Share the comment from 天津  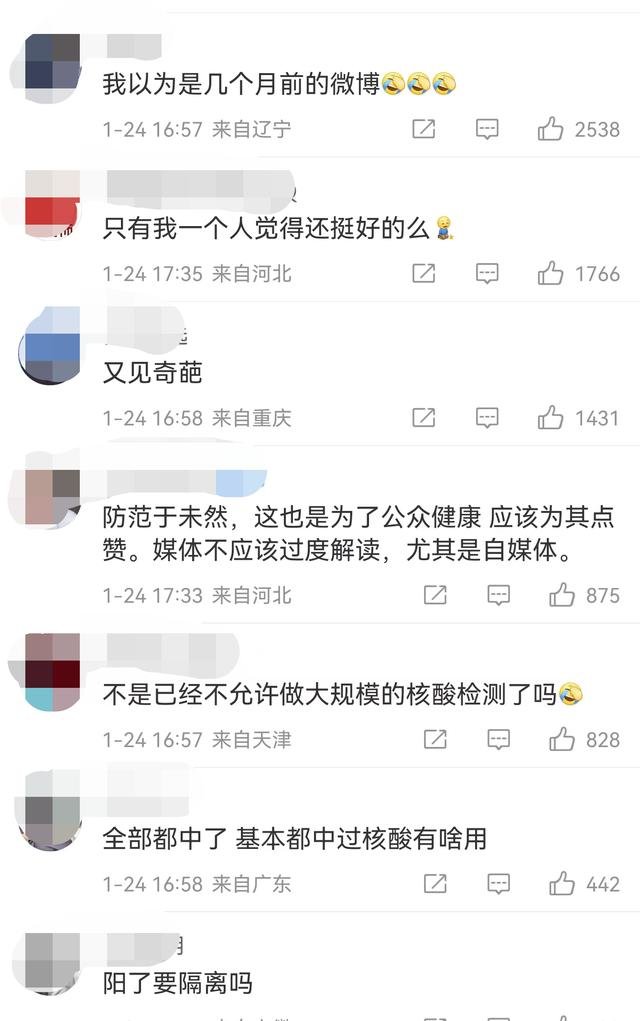tap(435, 740)
